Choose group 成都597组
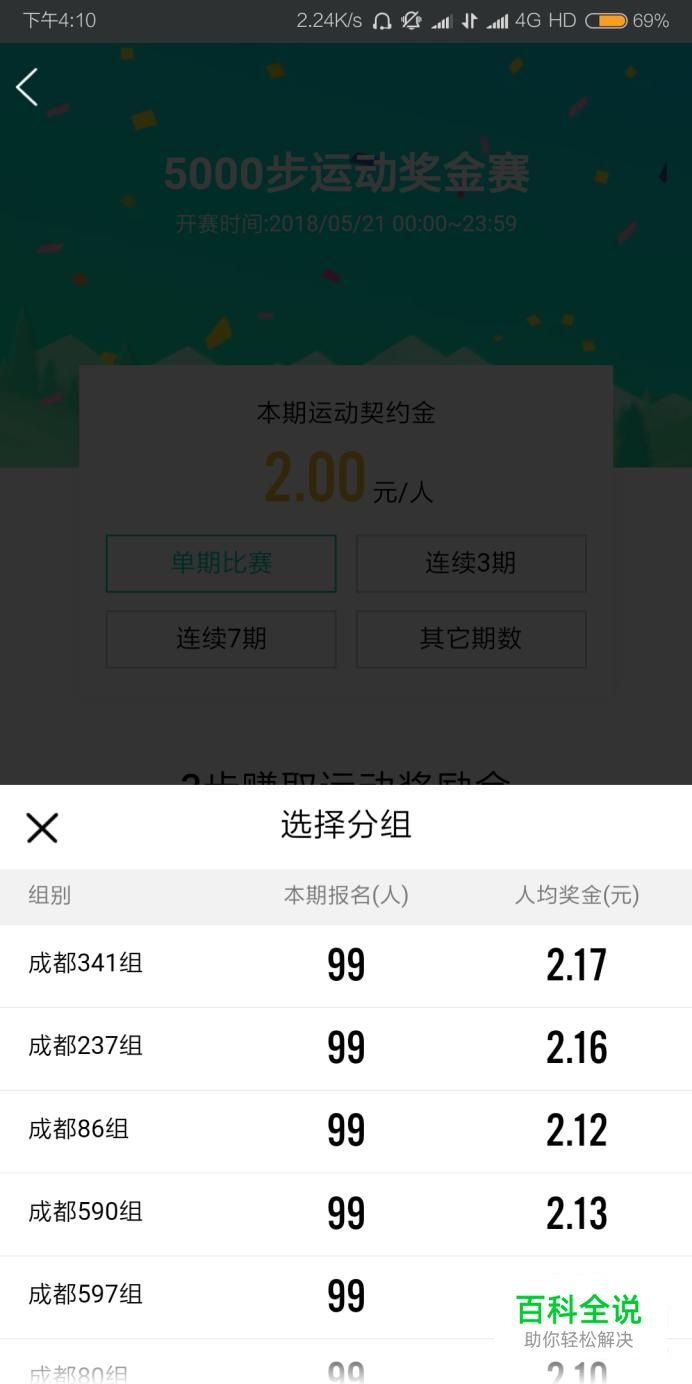 tap(346, 1297)
